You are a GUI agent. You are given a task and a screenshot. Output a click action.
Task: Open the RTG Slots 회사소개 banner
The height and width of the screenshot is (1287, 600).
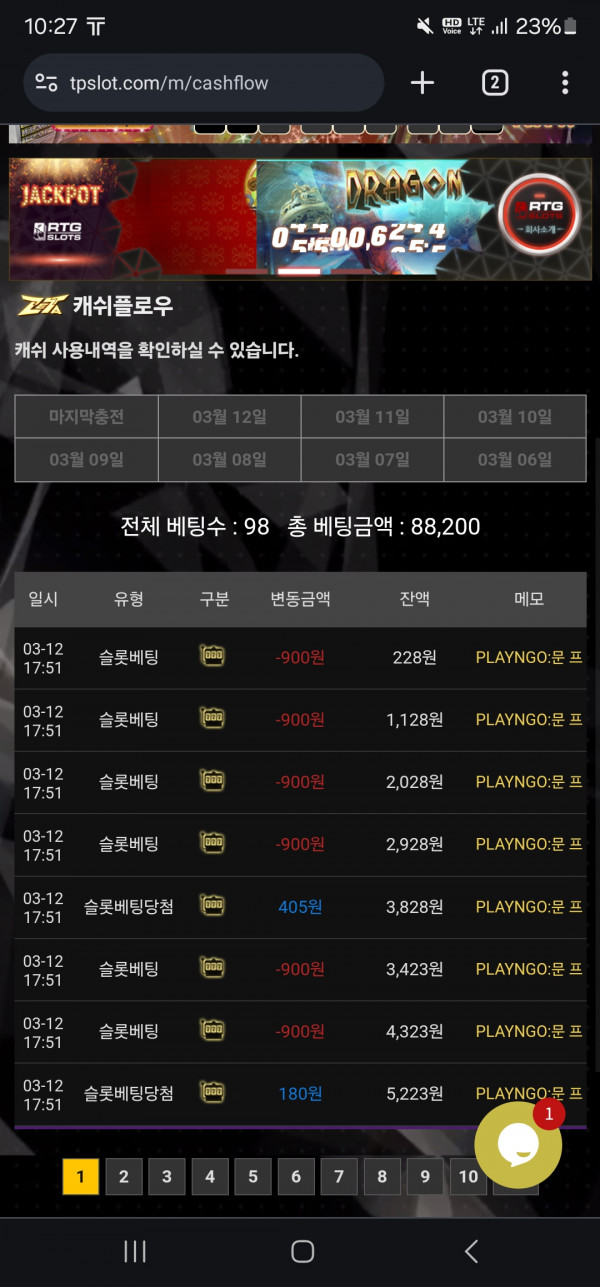click(x=539, y=217)
